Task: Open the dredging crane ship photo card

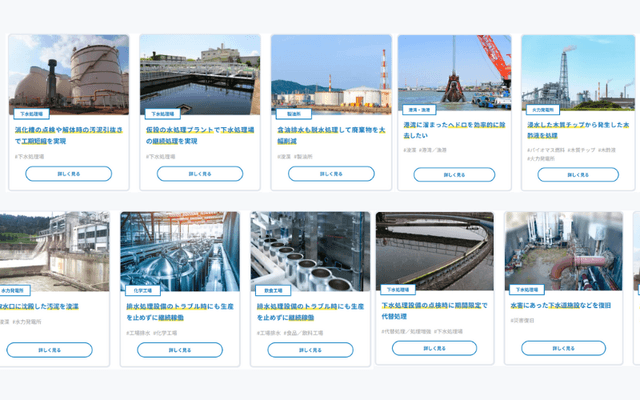Action: coord(454,70)
